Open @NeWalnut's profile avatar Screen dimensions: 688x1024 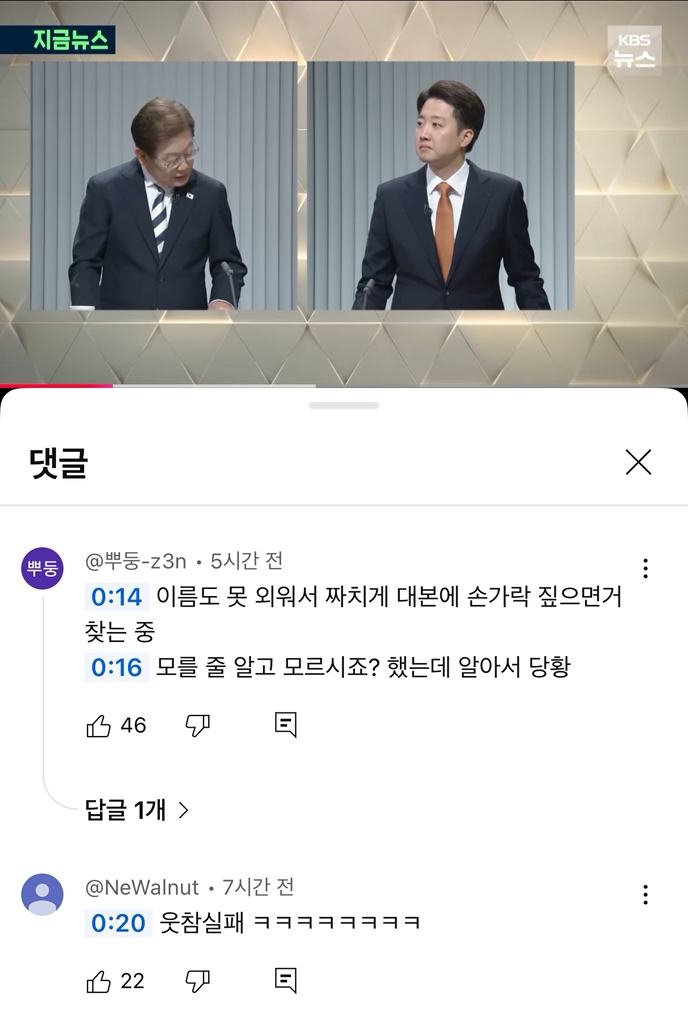click(42, 894)
